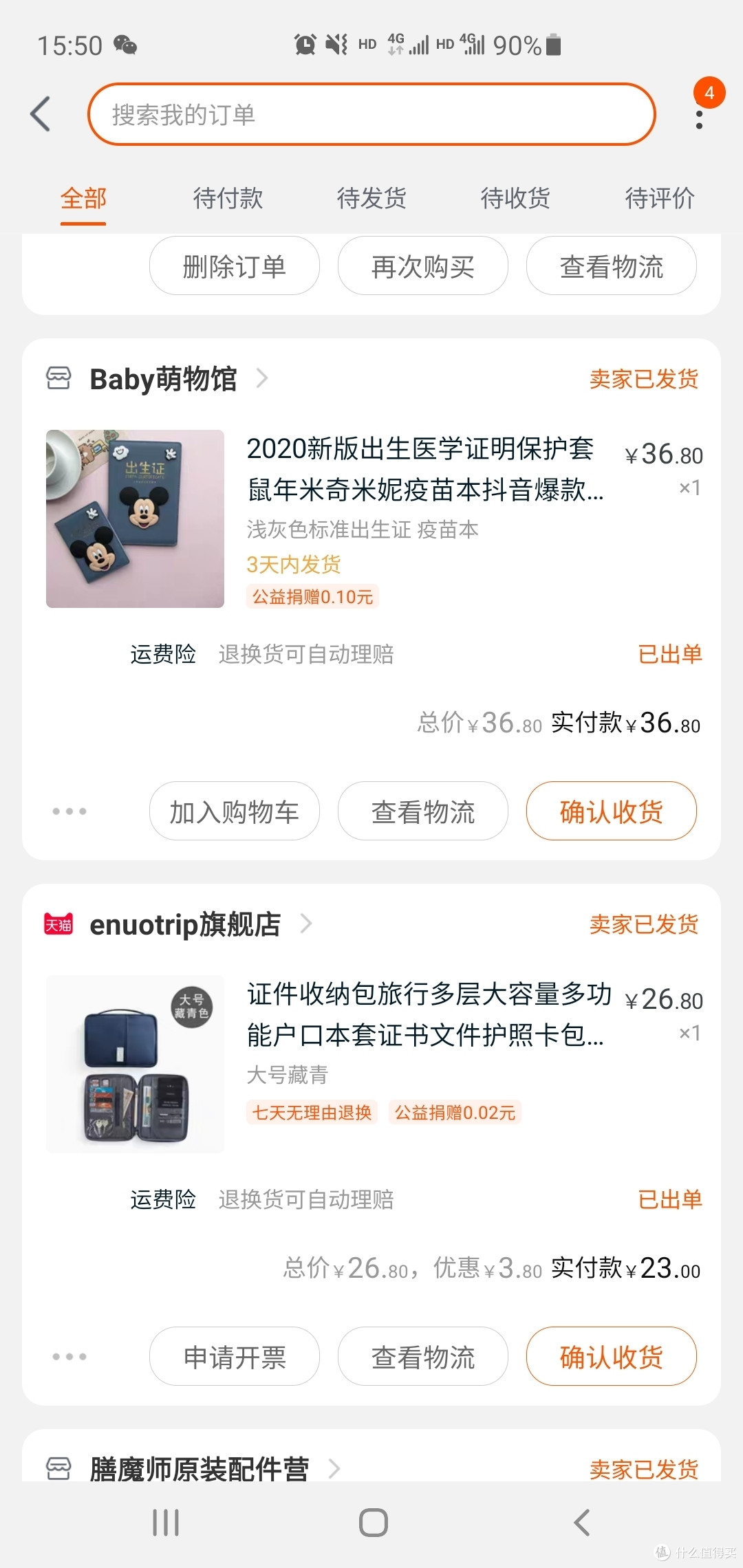The height and width of the screenshot is (1568, 743).
Task: Switch to the 待发货 tab
Action: coord(371,199)
